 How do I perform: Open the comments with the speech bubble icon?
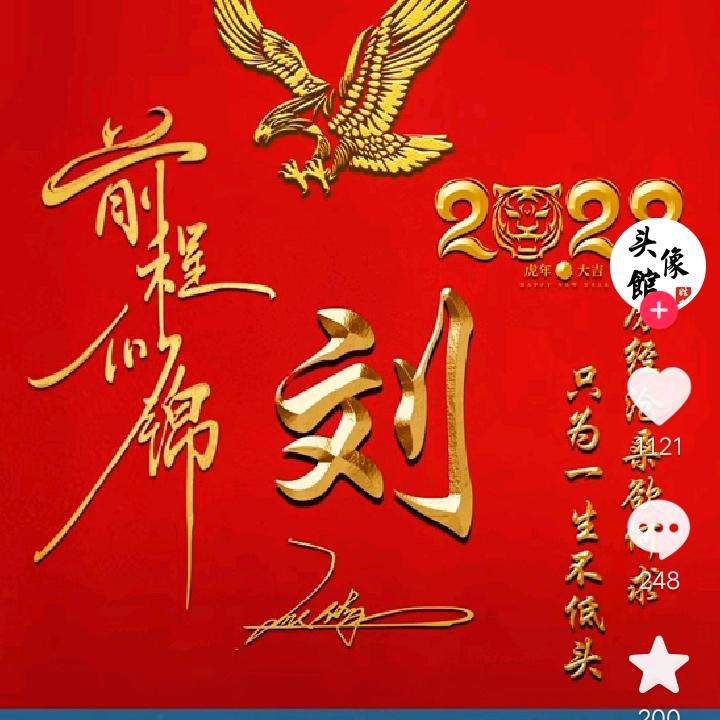point(660,530)
